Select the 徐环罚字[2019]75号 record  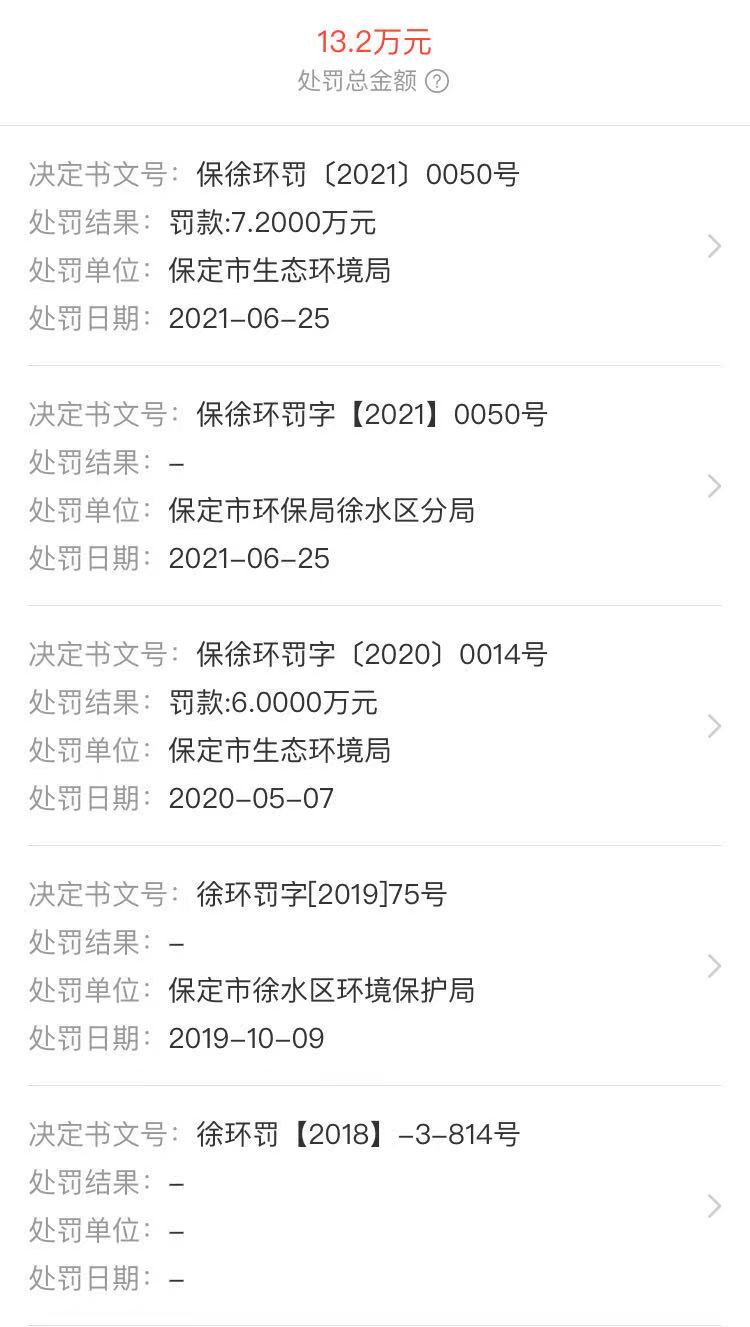(375, 966)
